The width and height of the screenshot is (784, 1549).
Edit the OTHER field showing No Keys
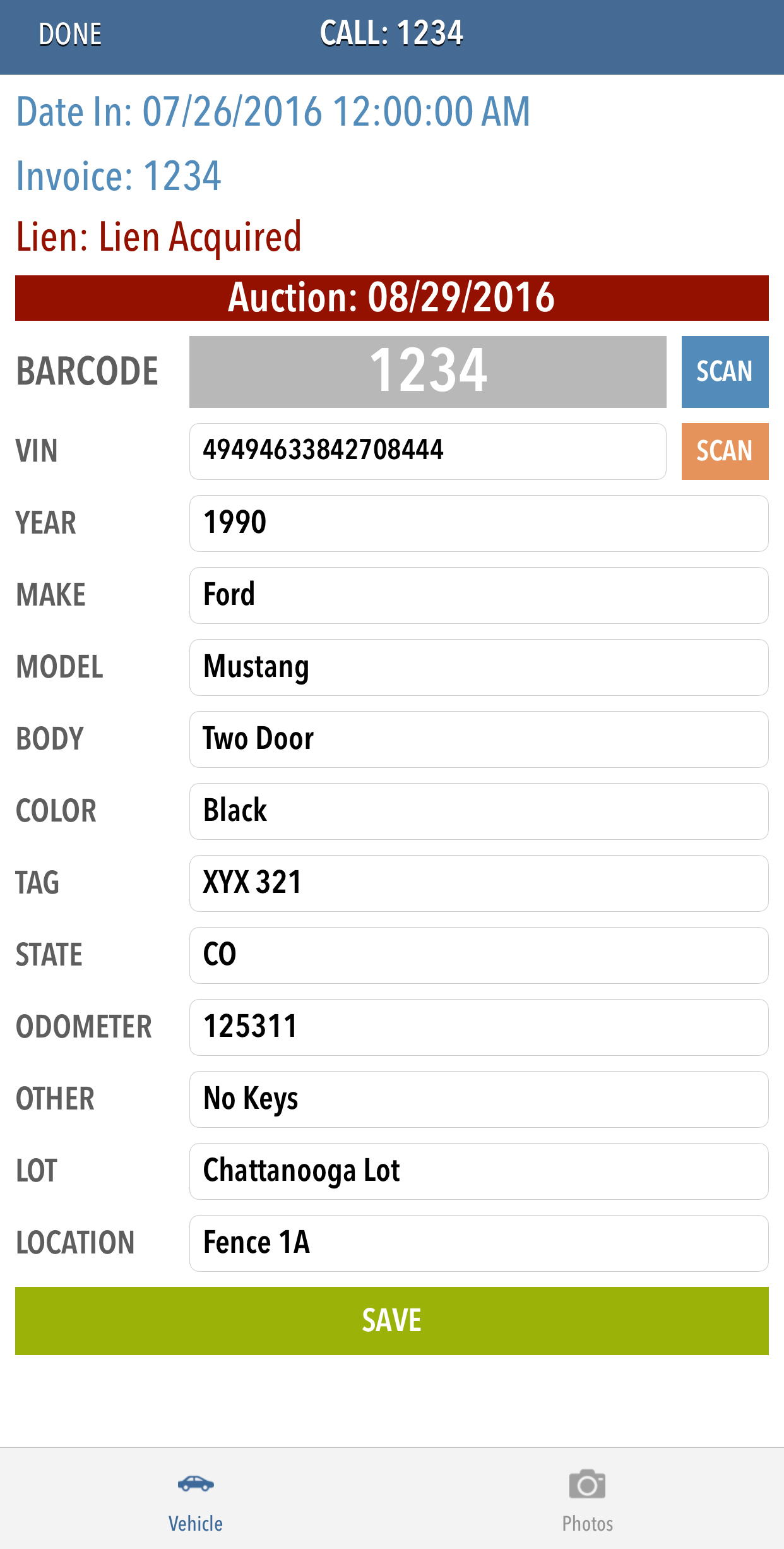pos(478,1099)
